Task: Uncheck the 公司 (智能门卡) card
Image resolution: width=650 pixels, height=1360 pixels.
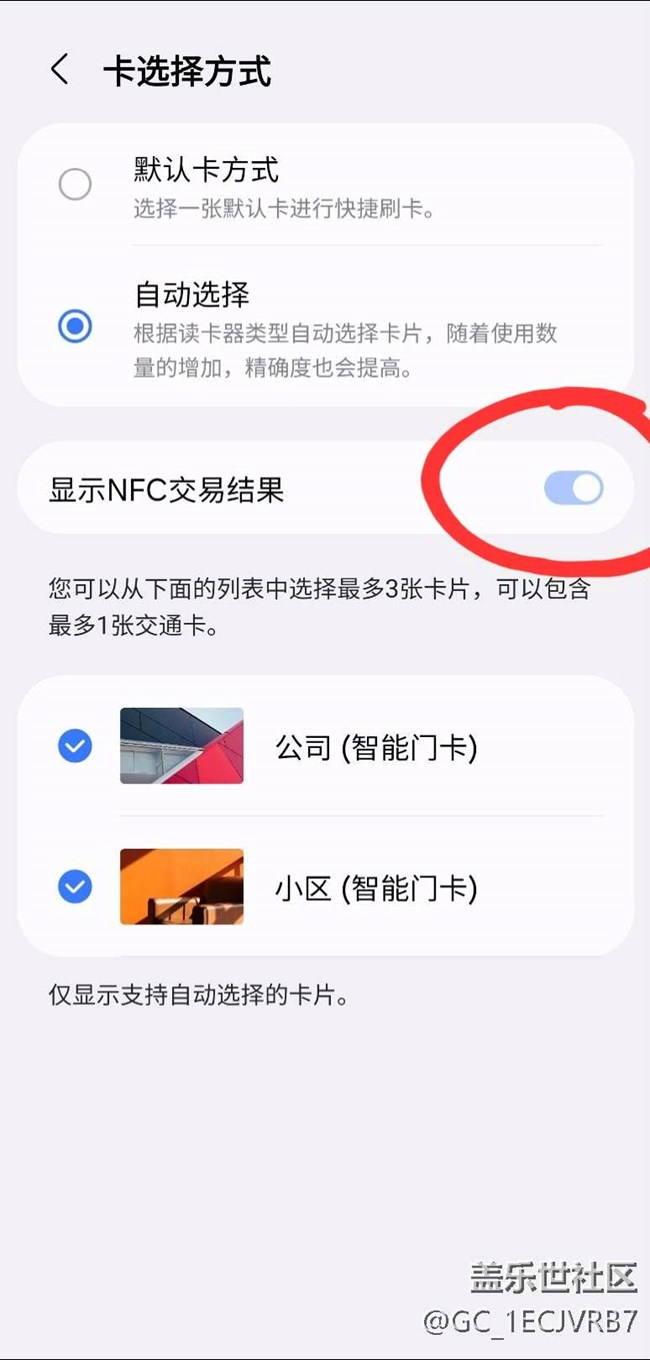Action: (x=75, y=746)
